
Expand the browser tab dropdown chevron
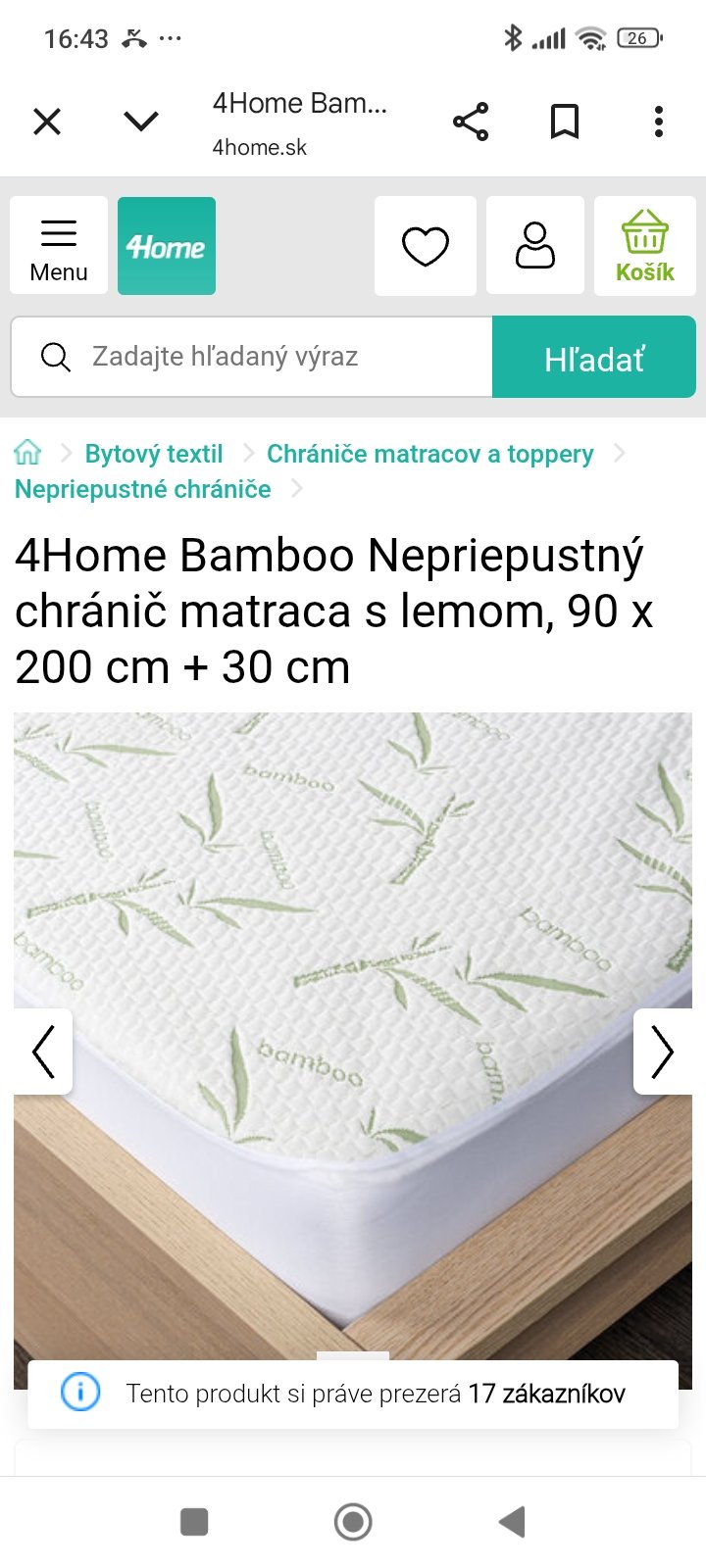coord(141,122)
